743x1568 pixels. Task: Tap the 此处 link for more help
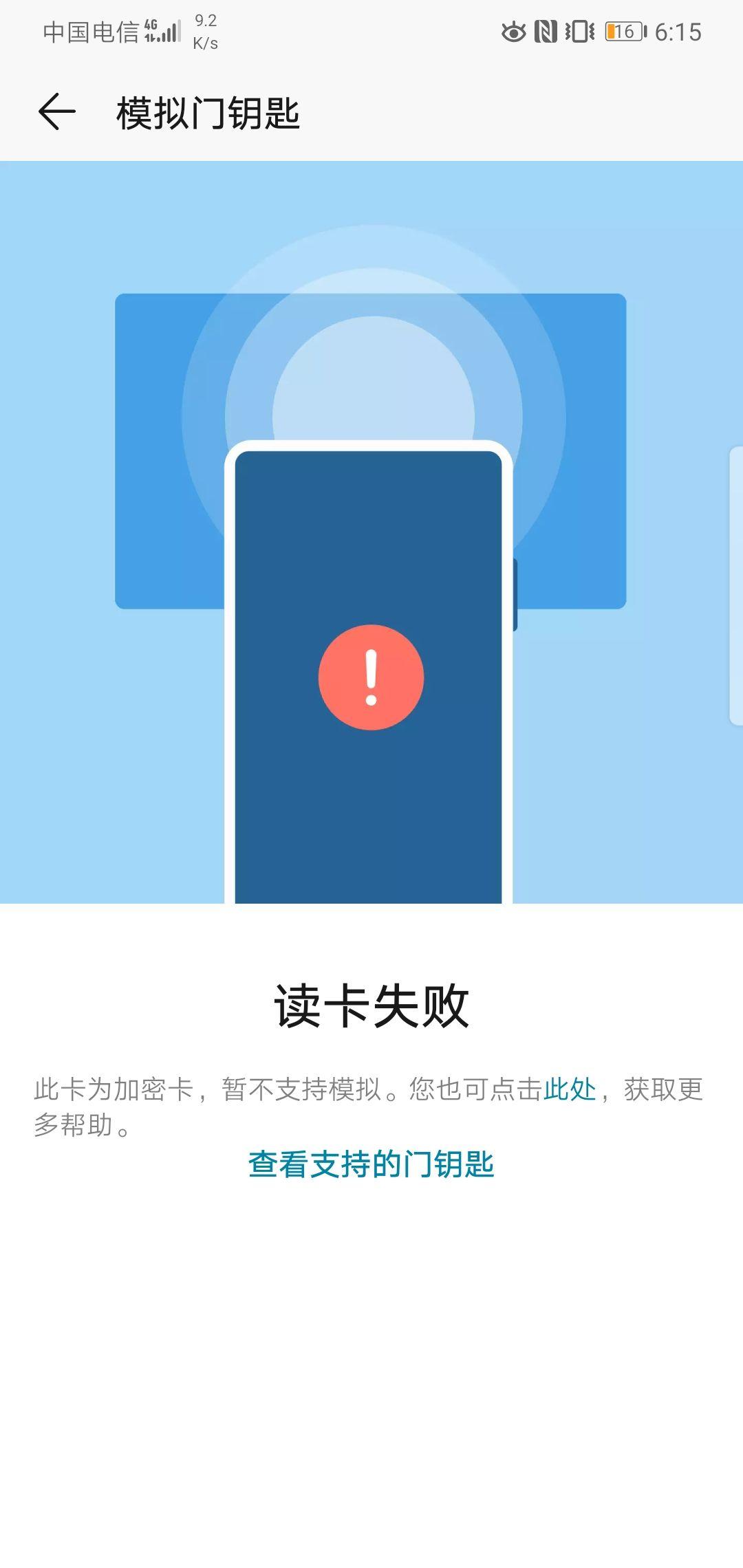coord(570,1089)
